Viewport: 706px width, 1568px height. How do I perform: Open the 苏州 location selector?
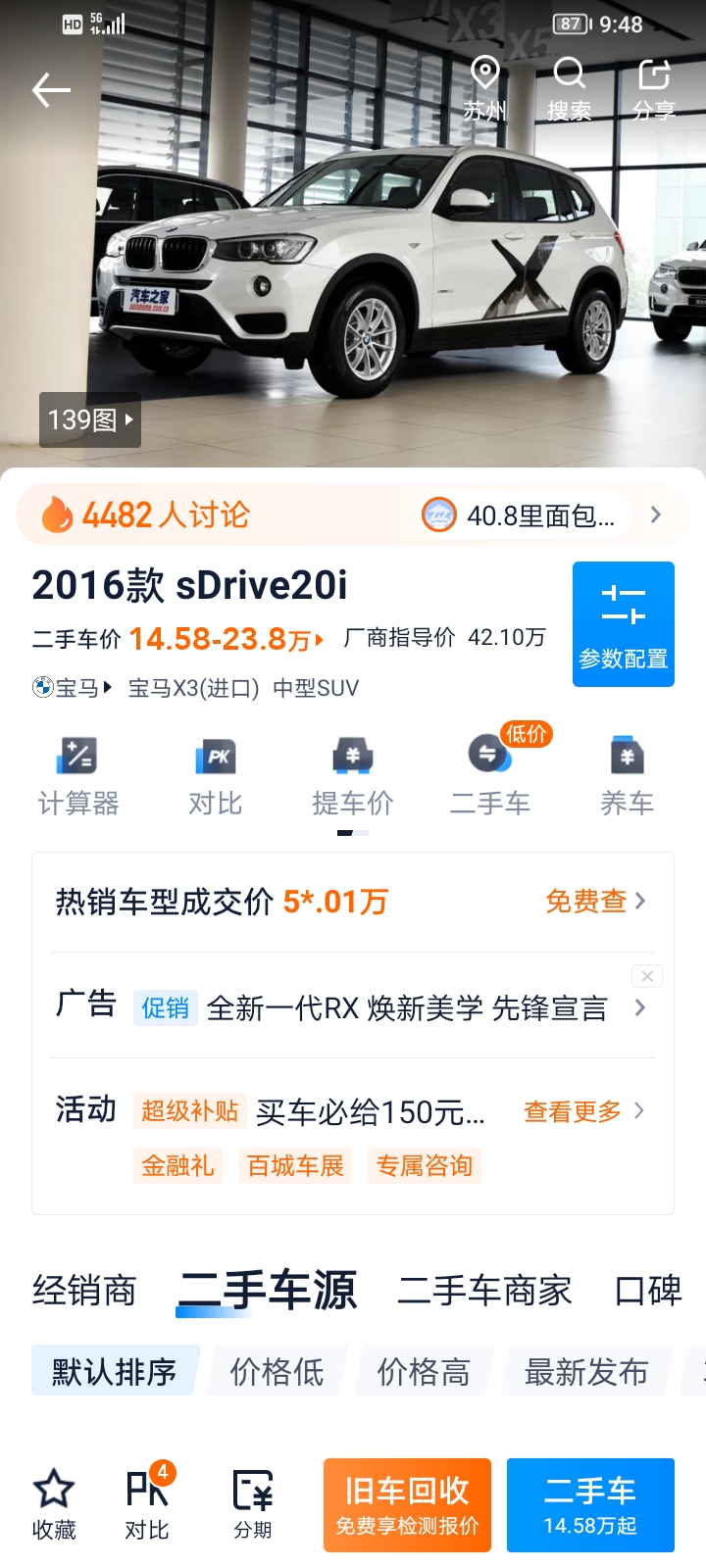click(x=484, y=89)
